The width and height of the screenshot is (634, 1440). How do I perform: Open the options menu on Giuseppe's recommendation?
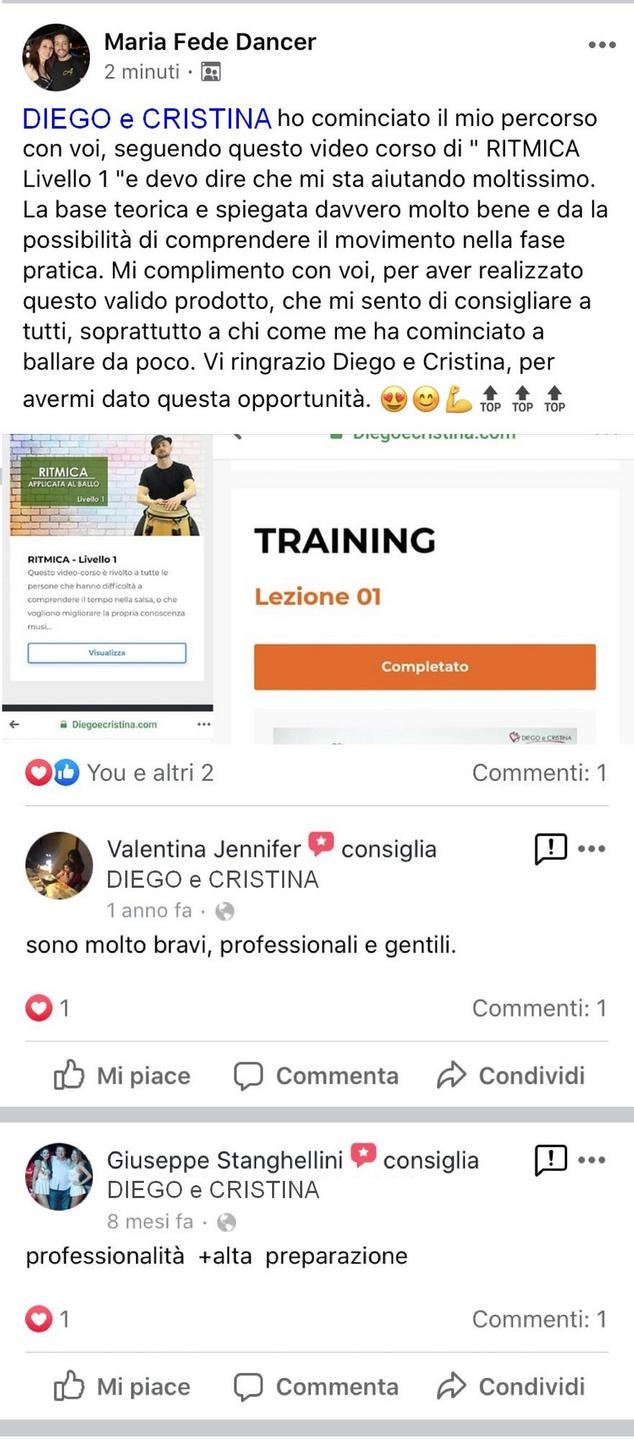592,1161
